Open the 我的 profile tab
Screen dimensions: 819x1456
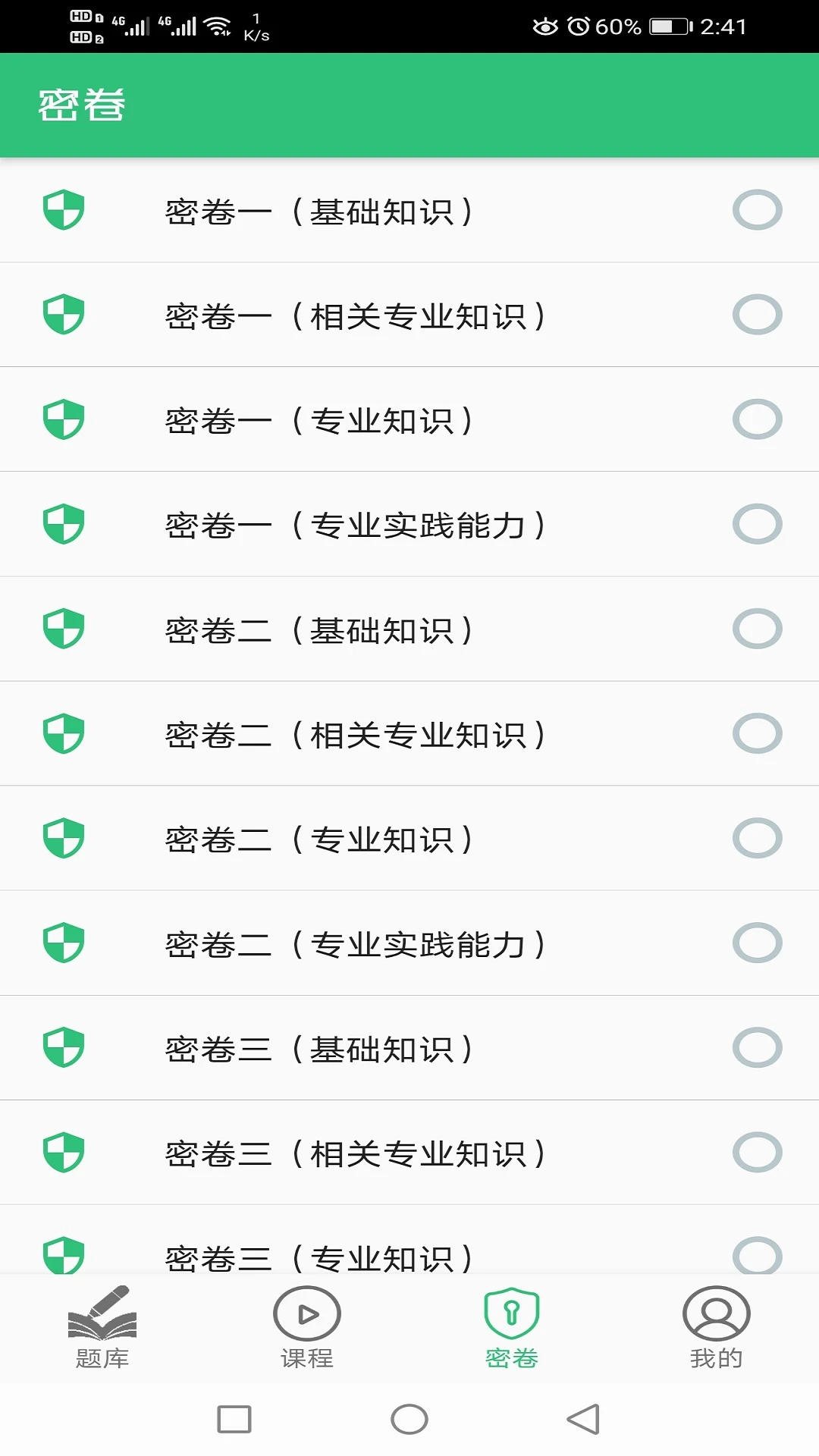(717, 1328)
